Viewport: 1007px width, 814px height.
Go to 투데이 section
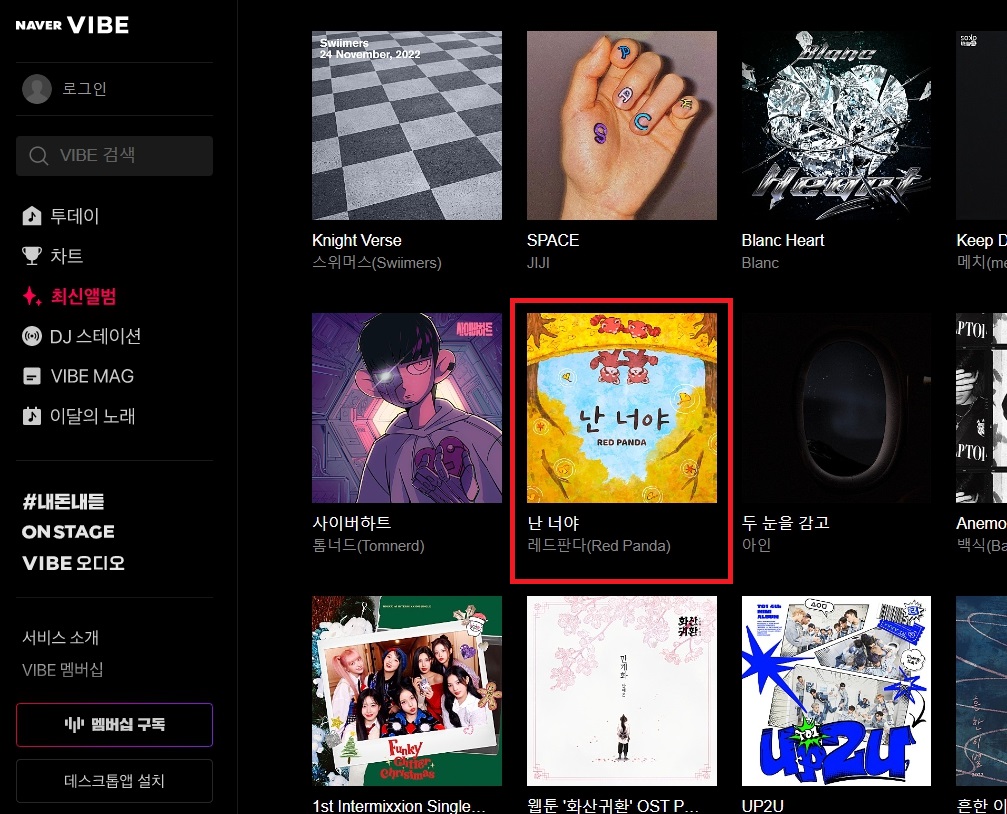click(x=74, y=216)
